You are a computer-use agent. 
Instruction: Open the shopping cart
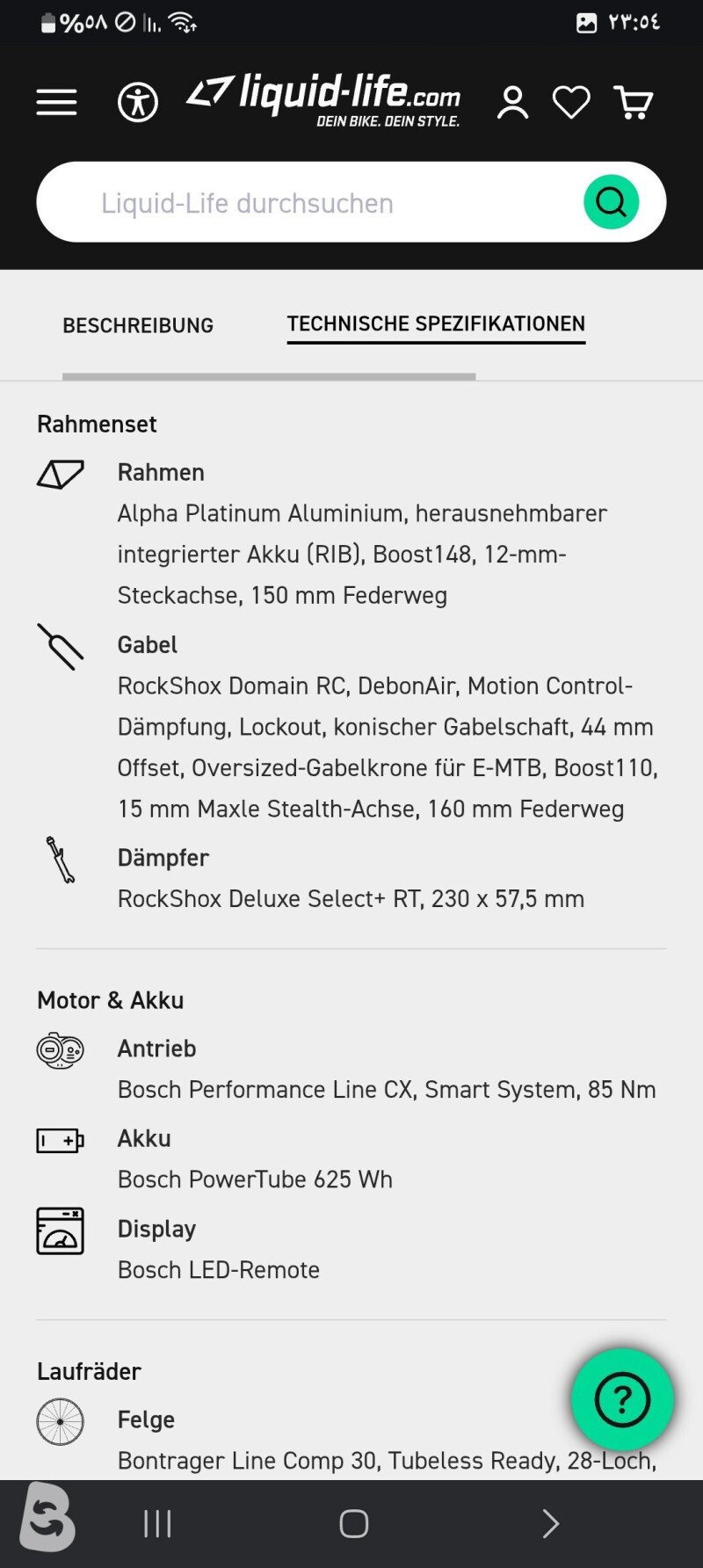click(634, 103)
